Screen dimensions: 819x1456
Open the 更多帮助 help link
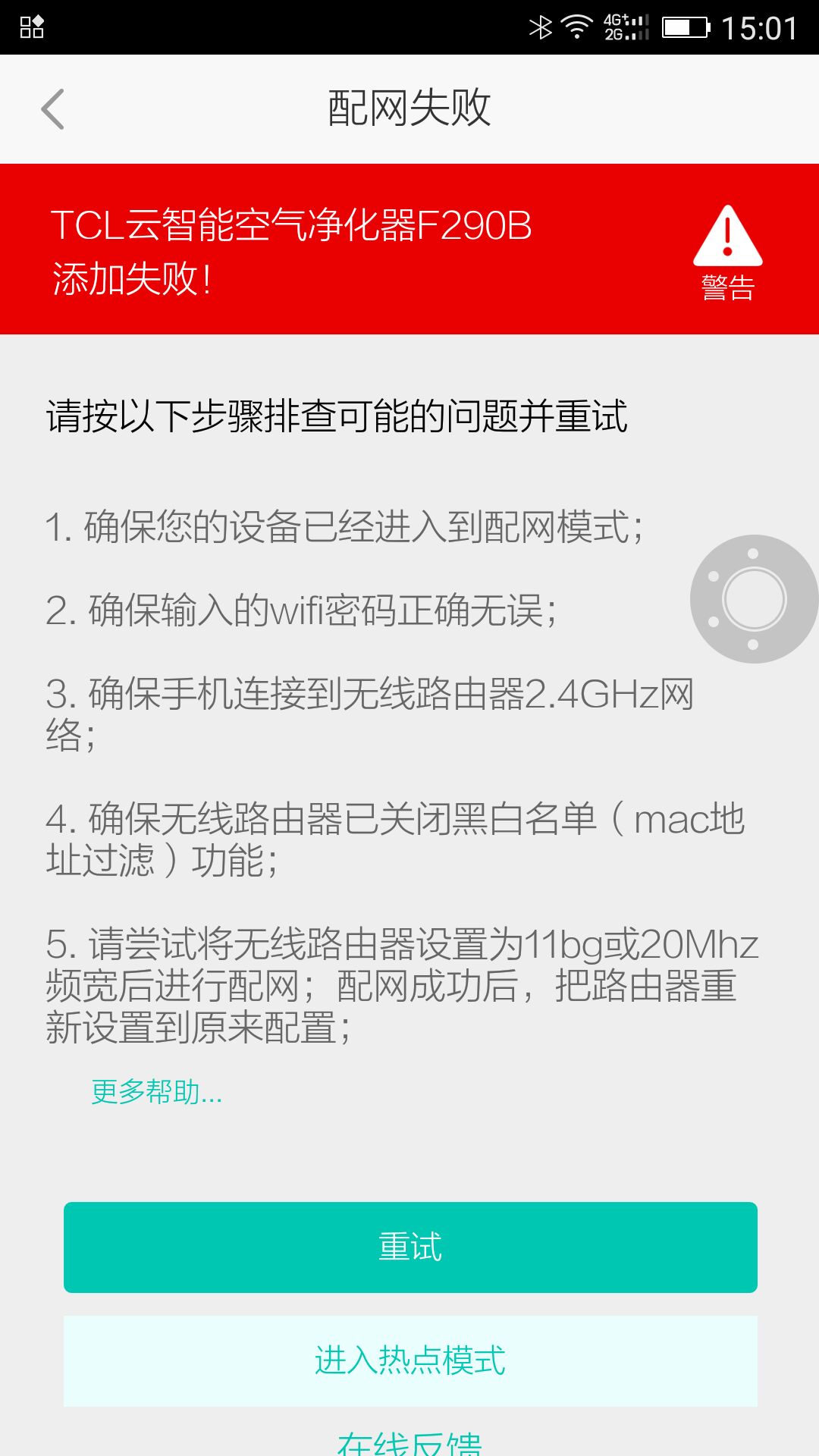coord(156,1092)
